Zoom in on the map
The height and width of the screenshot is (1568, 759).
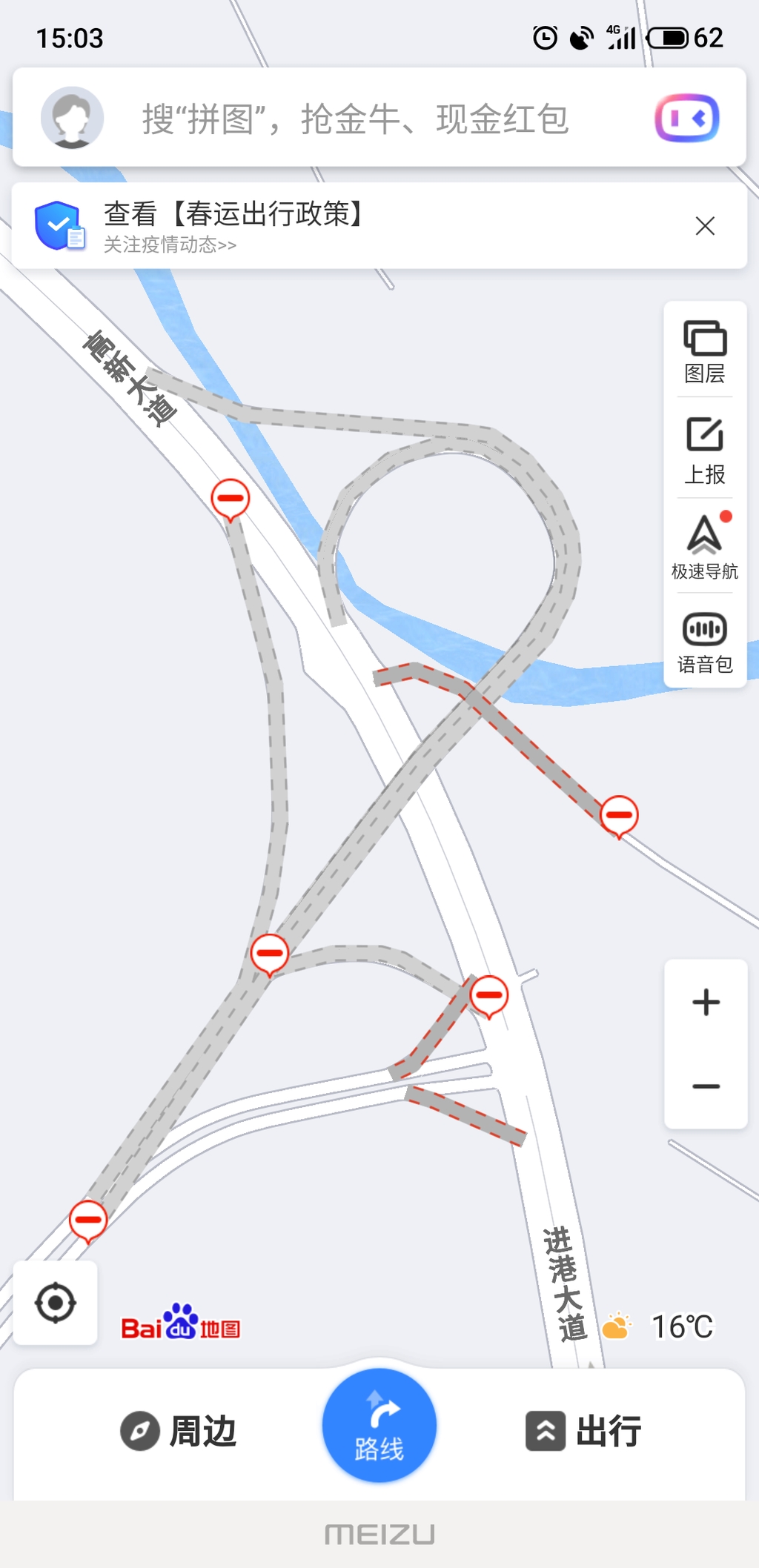[706, 1003]
